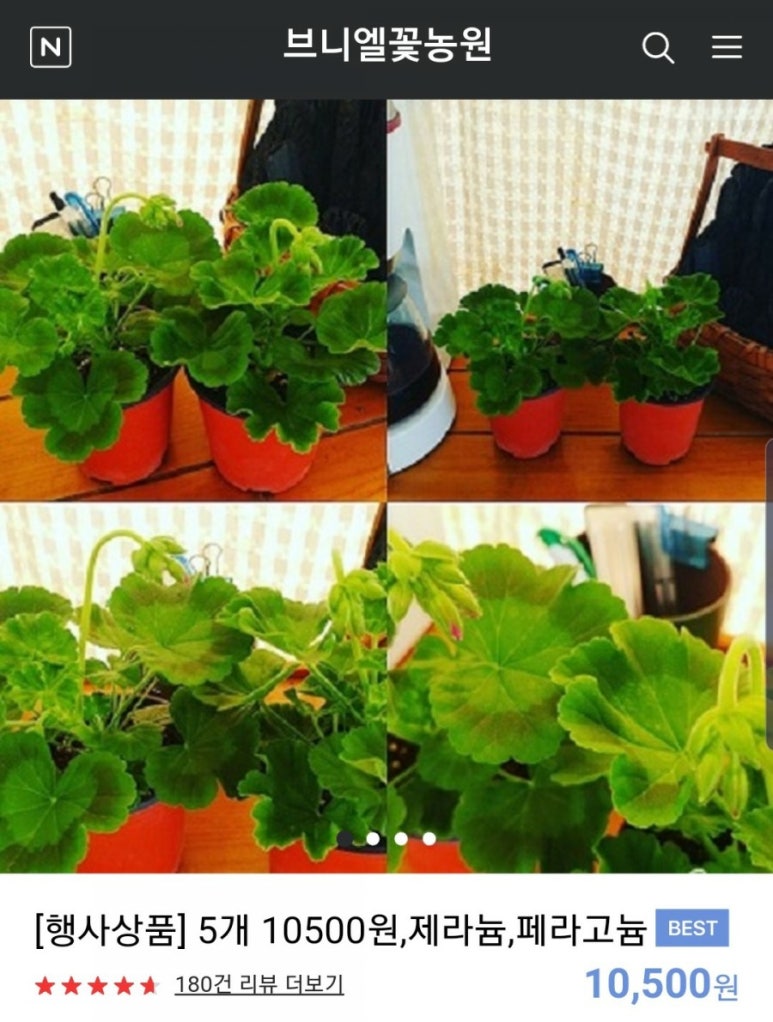Search within 브니엘꽃농원 store
Viewport: 773px width, 1022px height.
657,47
